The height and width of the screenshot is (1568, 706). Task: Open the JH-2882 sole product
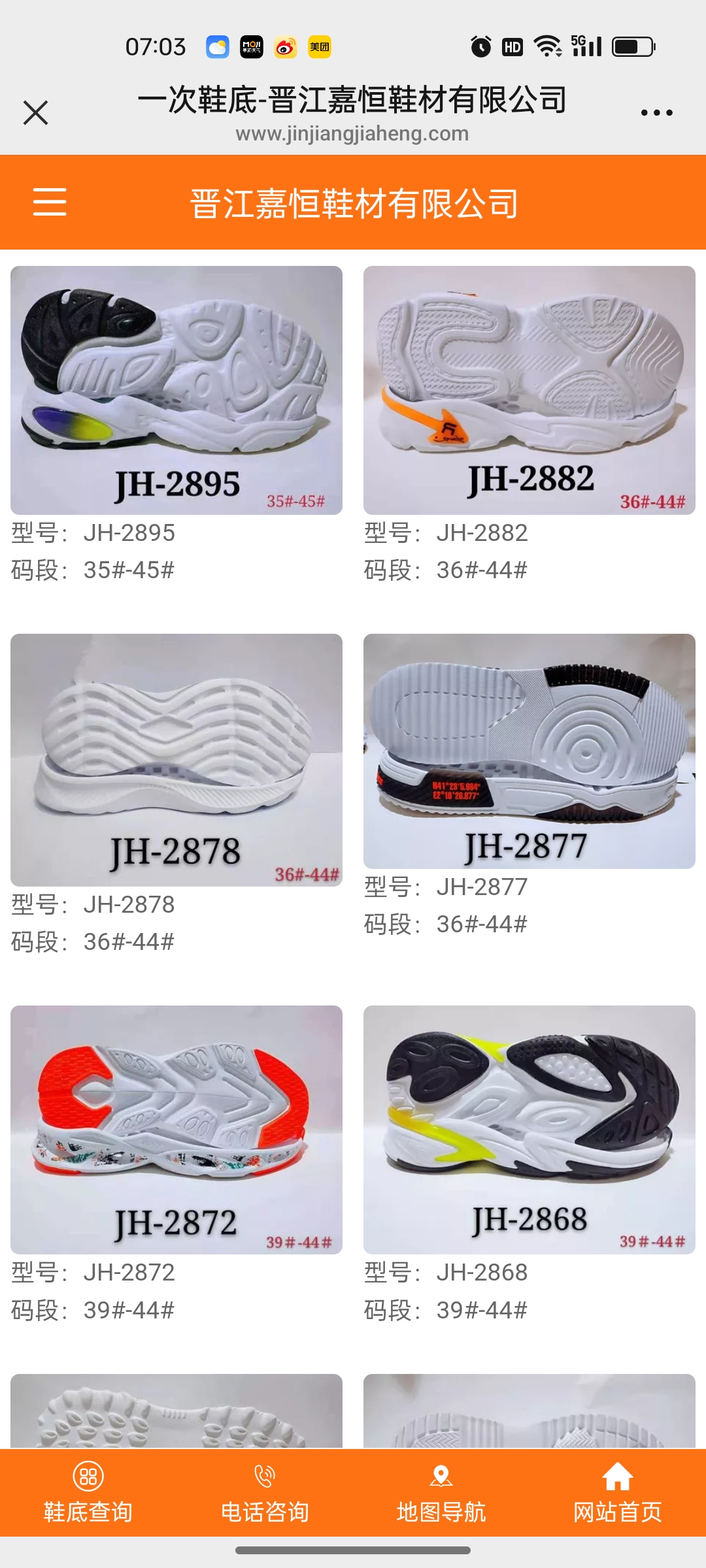(x=529, y=390)
